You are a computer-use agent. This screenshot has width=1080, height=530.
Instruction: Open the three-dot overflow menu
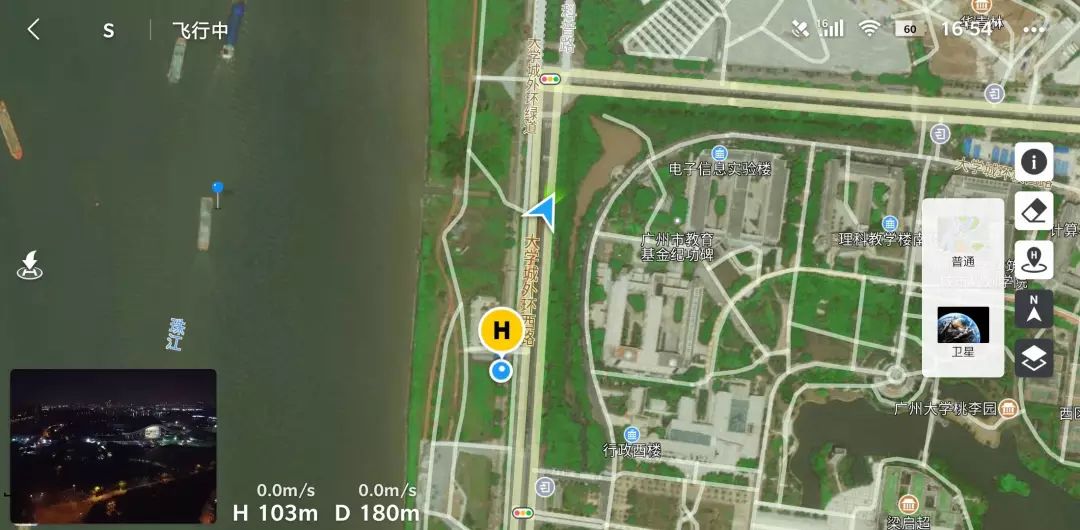click(1032, 29)
